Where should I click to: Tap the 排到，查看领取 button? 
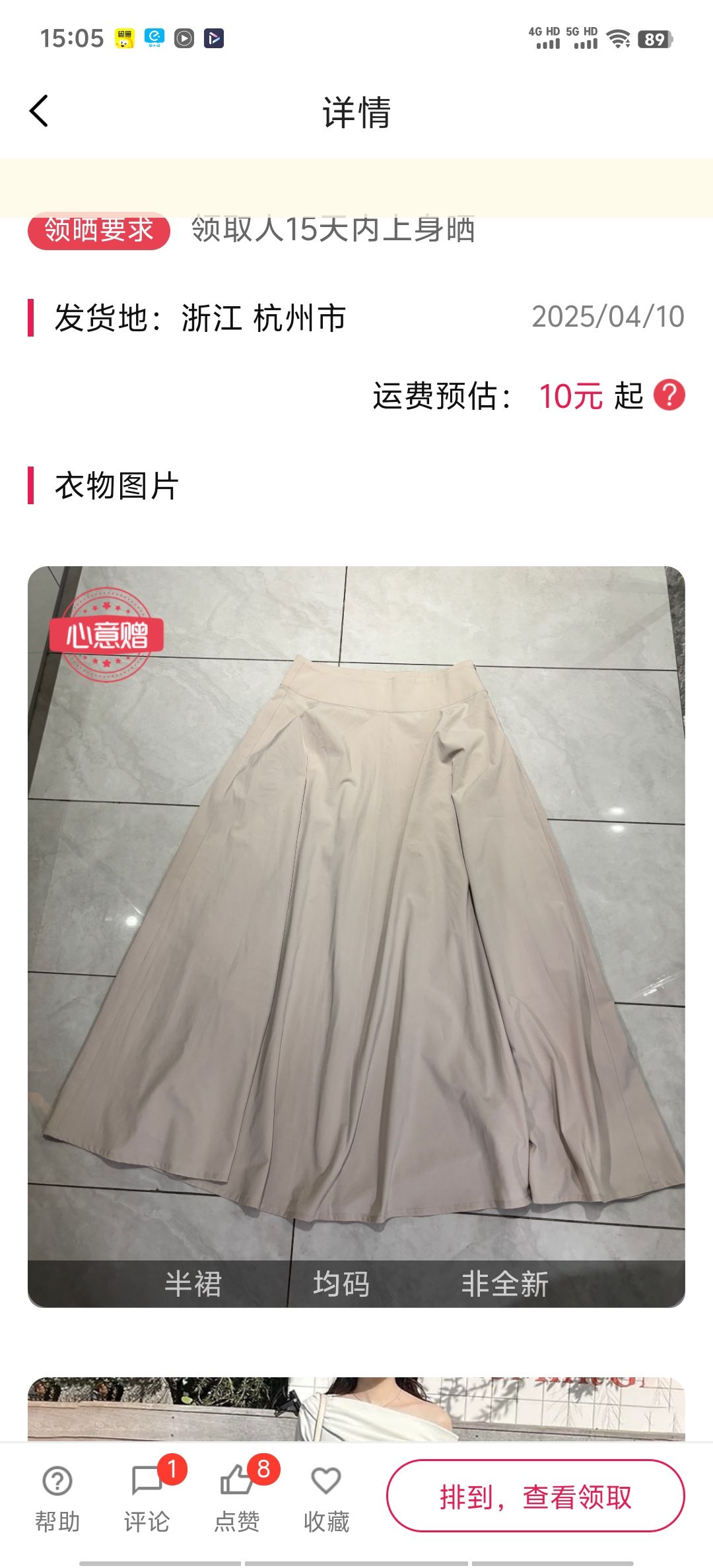[x=535, y=1496]
